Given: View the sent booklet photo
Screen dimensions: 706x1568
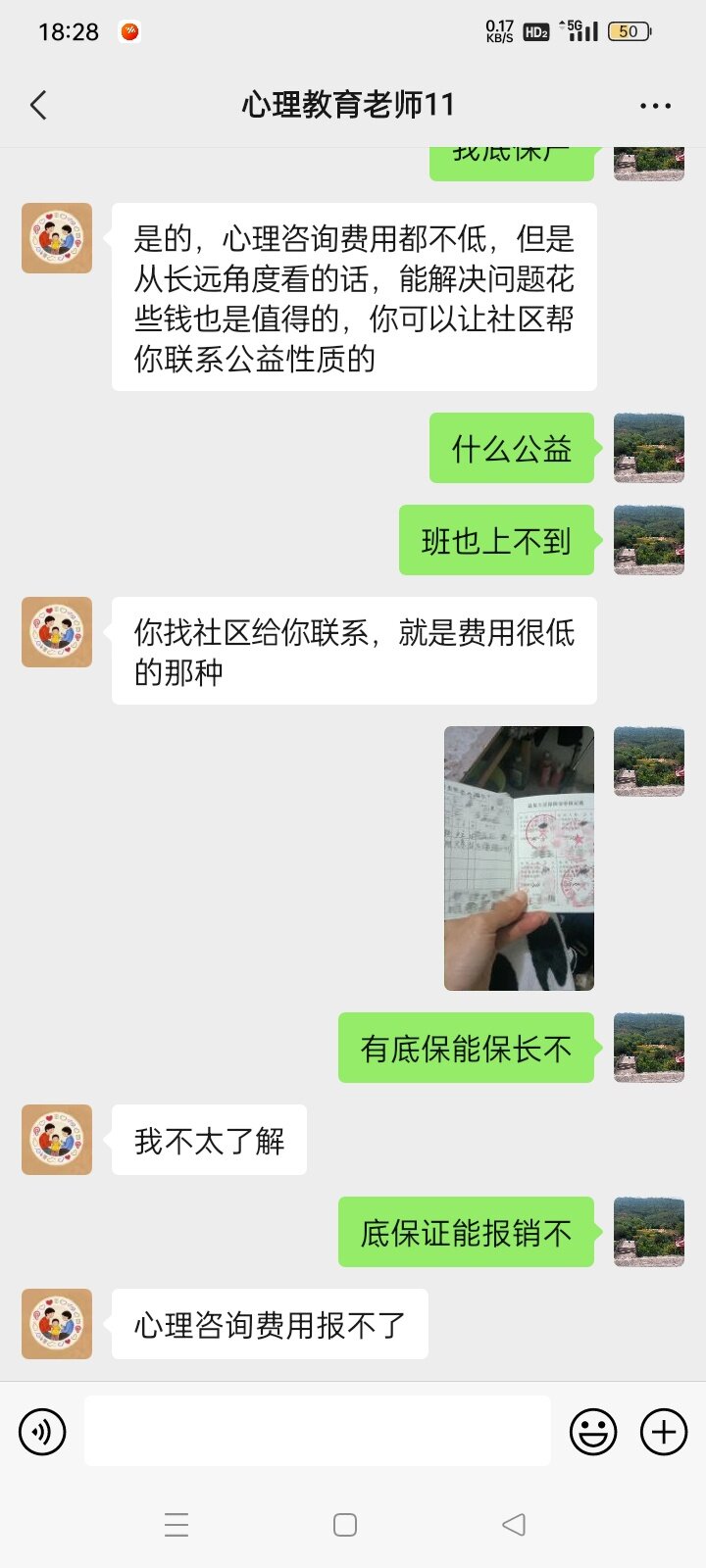Looking at the screenshot, I should pos(519,858).
